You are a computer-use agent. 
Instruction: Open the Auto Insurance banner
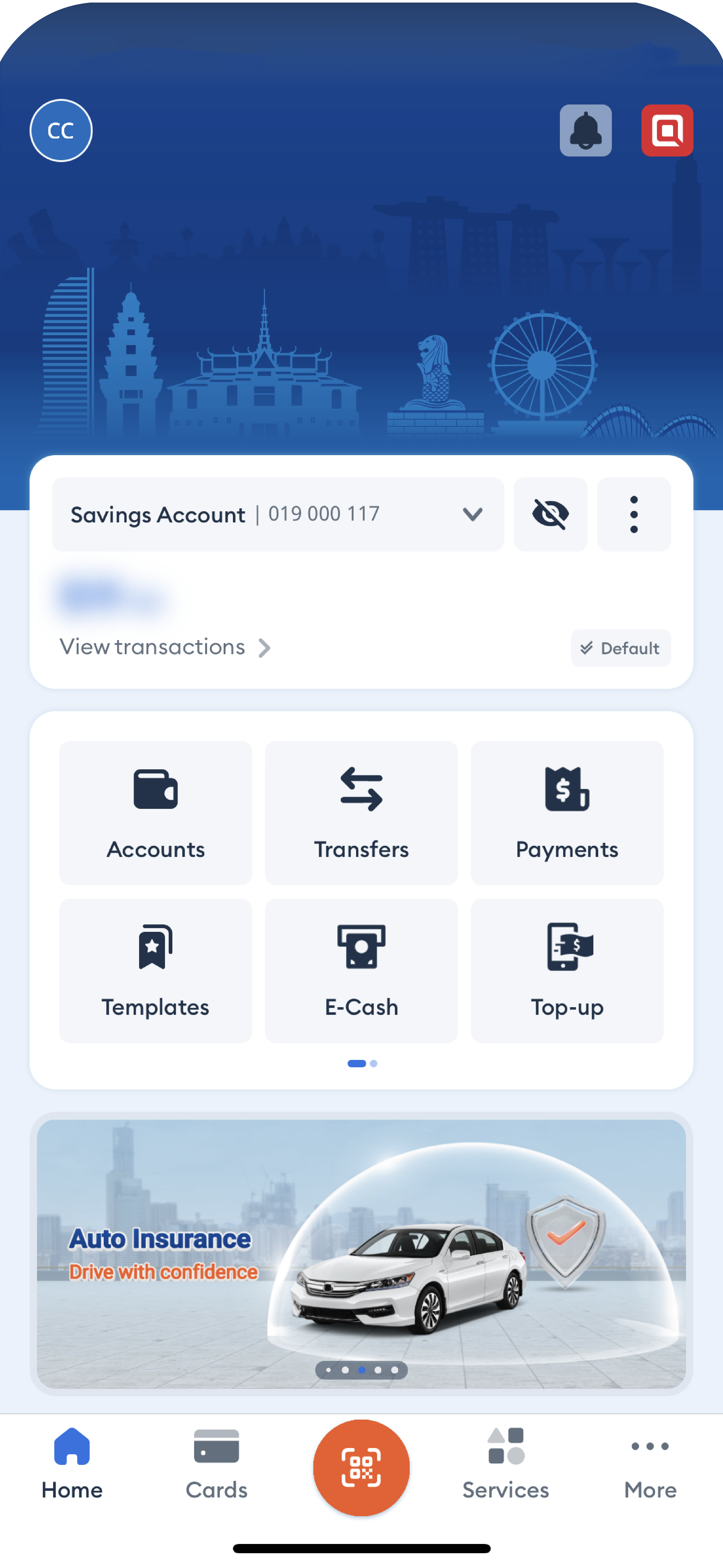361,1254
